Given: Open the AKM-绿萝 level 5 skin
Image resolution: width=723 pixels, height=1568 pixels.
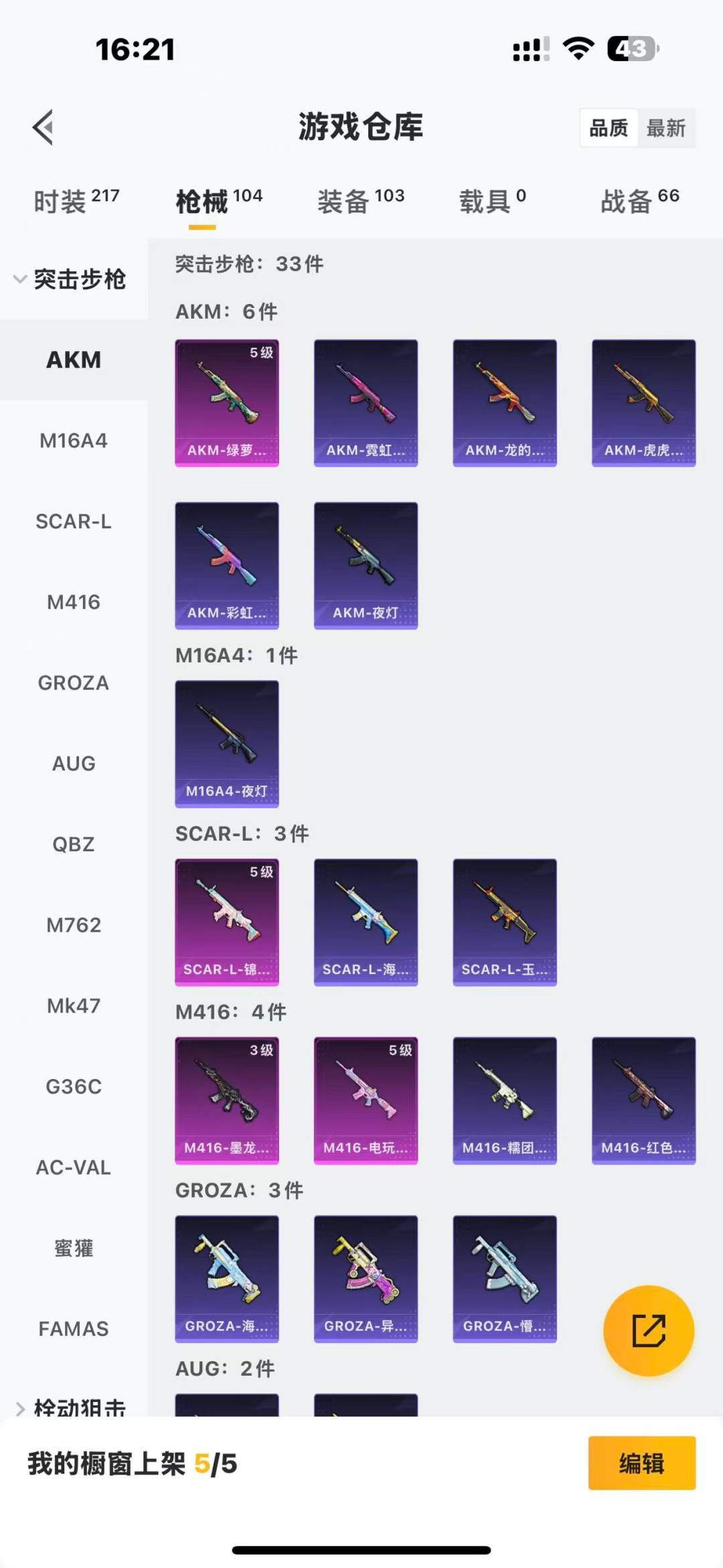Looking at the screenshot, I should (x=227, y=403).
